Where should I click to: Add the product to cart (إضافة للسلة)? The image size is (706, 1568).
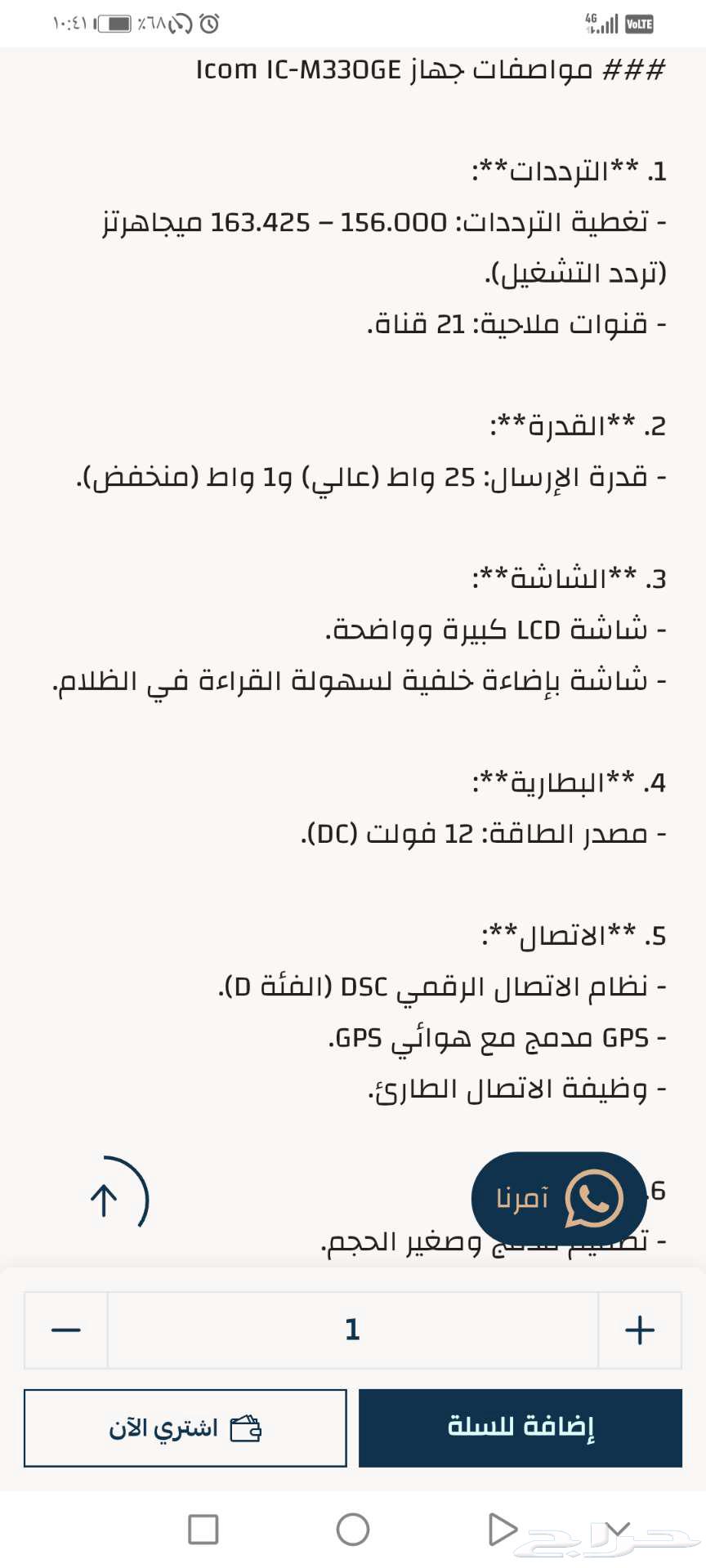tap(520, 1428)
